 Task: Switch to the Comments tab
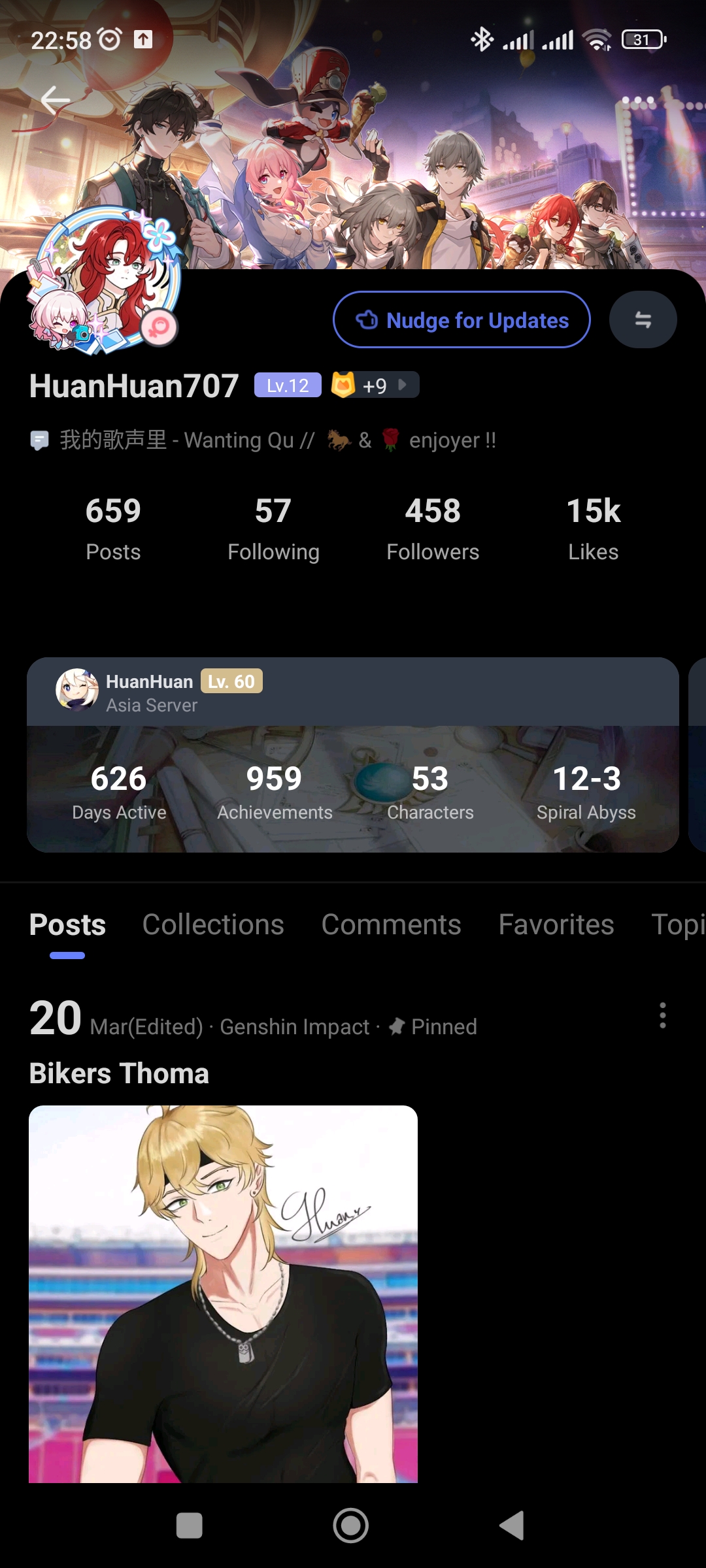click(391, 925)
